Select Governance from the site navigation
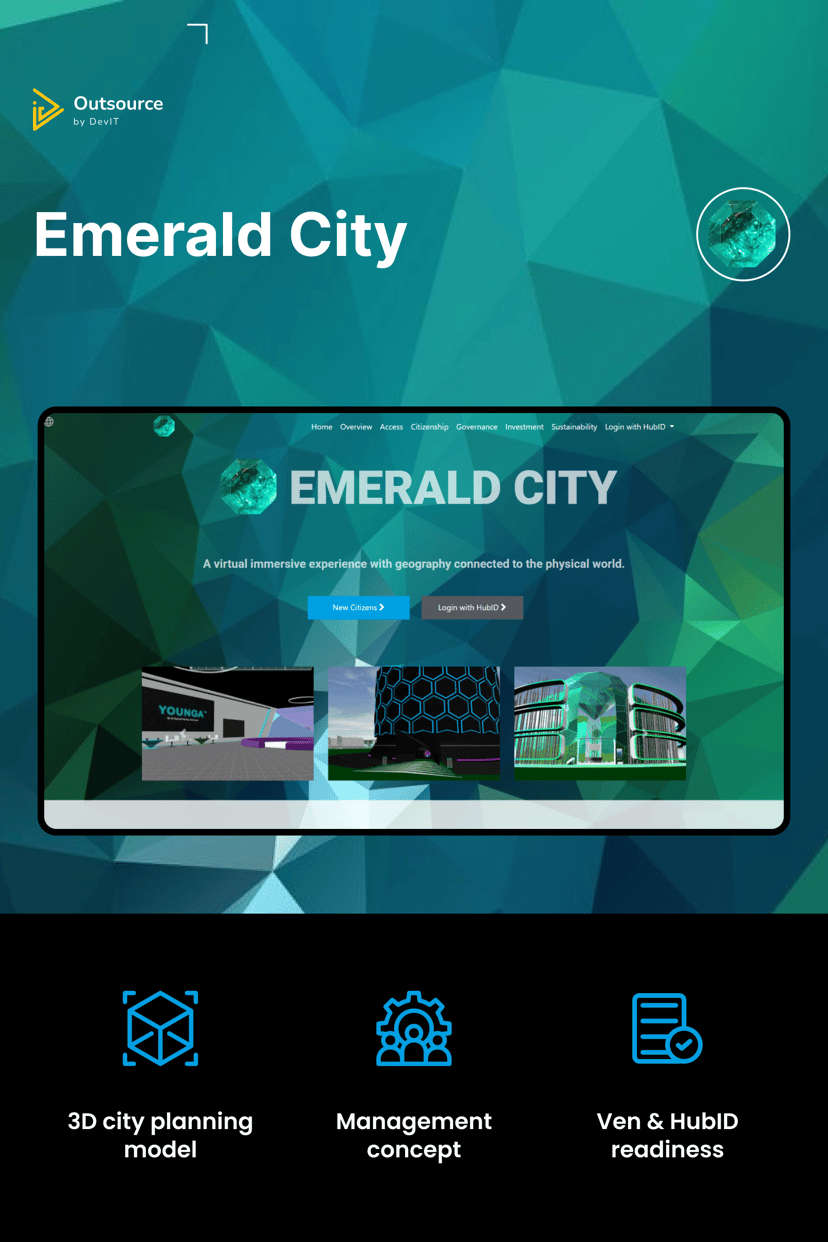Screen dimensions: 828x1242 tap(477, 426)
